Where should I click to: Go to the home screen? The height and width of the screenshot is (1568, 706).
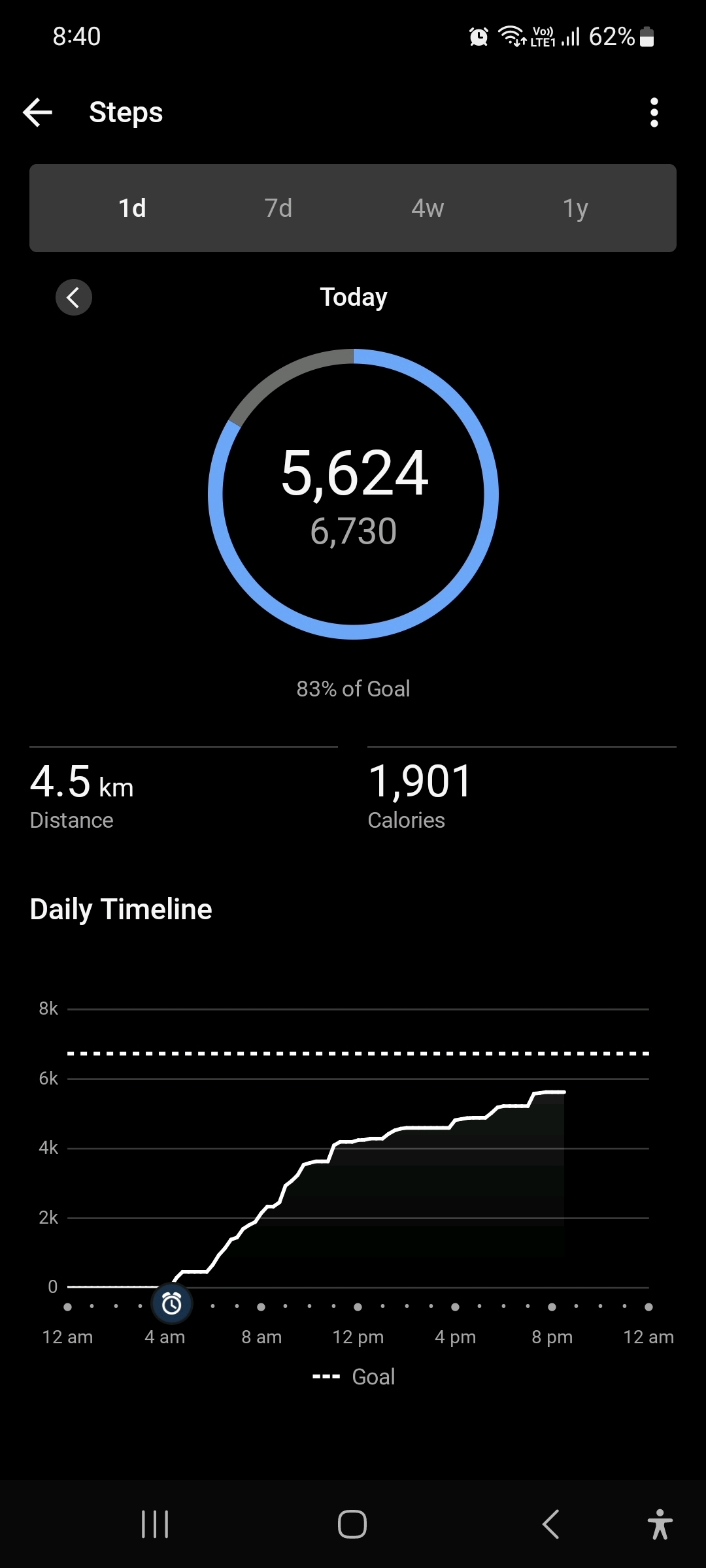click(x=352, y=1524)
